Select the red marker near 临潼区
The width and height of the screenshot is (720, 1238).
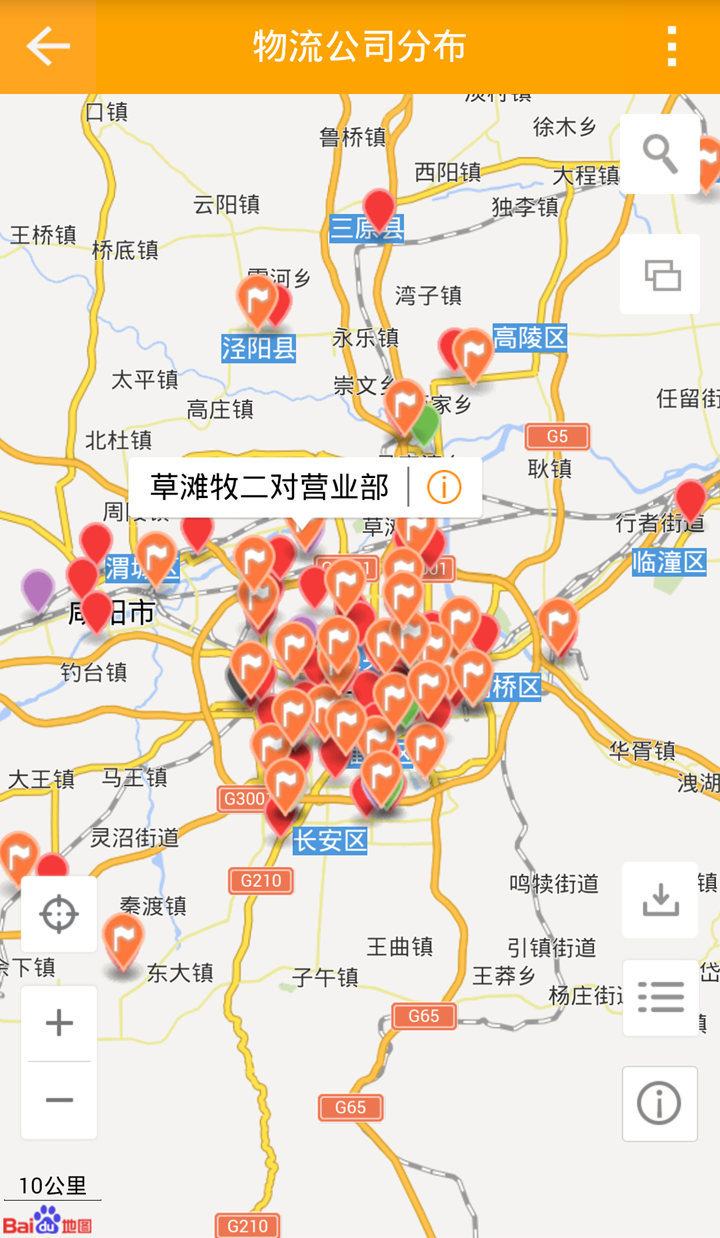coord(691,499)
